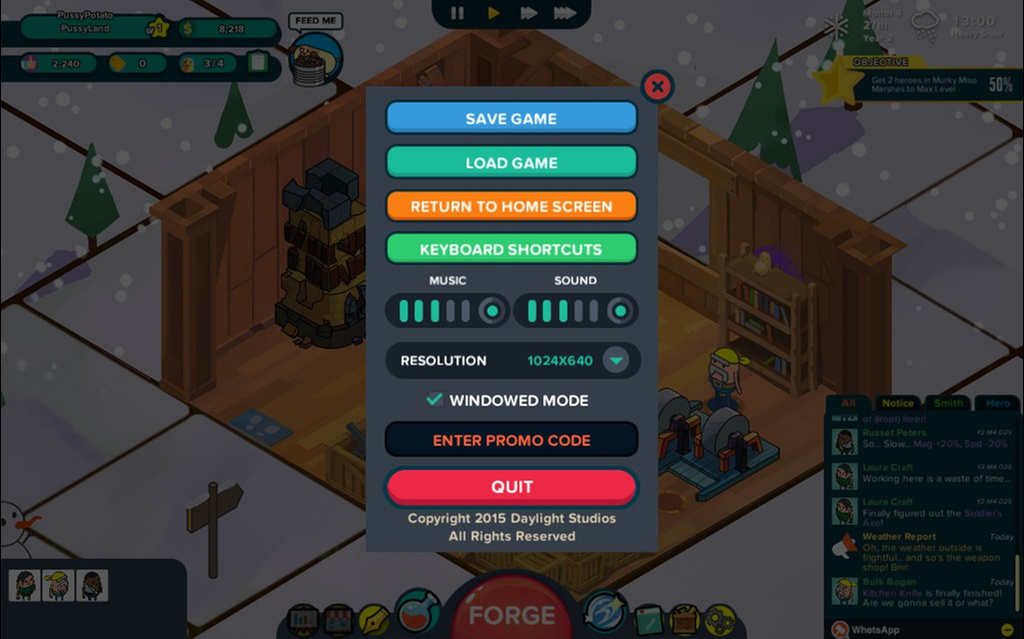The width and height of the screenshot is (1024, 639).
Task: View keyboard shortcuts
Action: point(511,249)
